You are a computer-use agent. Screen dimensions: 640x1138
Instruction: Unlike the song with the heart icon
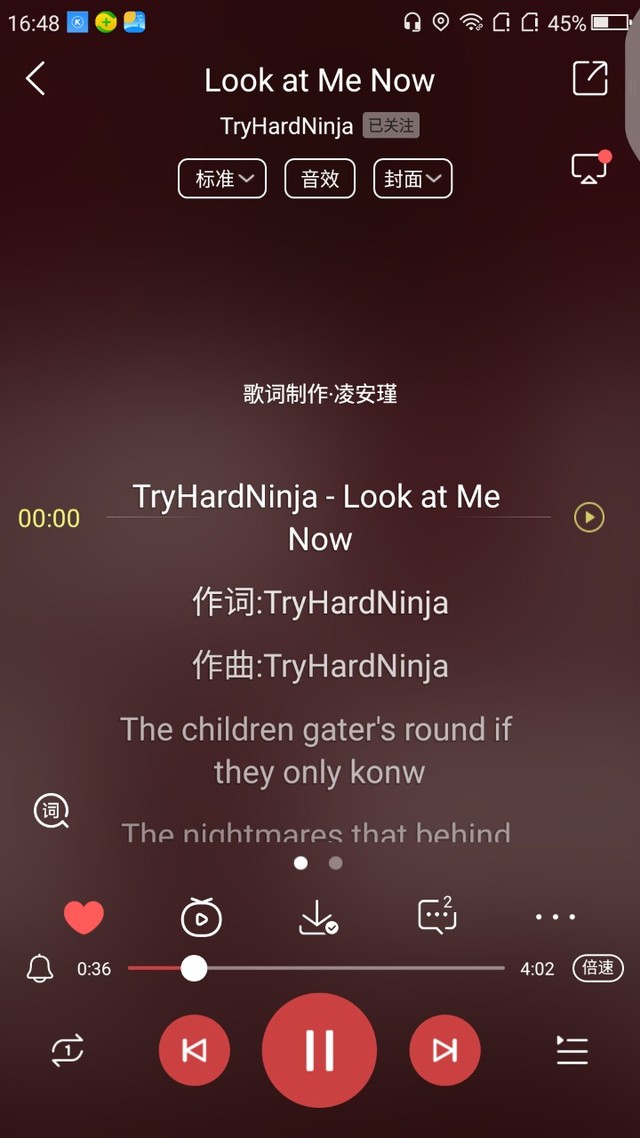pyautogui.click(x=84, y=917)
